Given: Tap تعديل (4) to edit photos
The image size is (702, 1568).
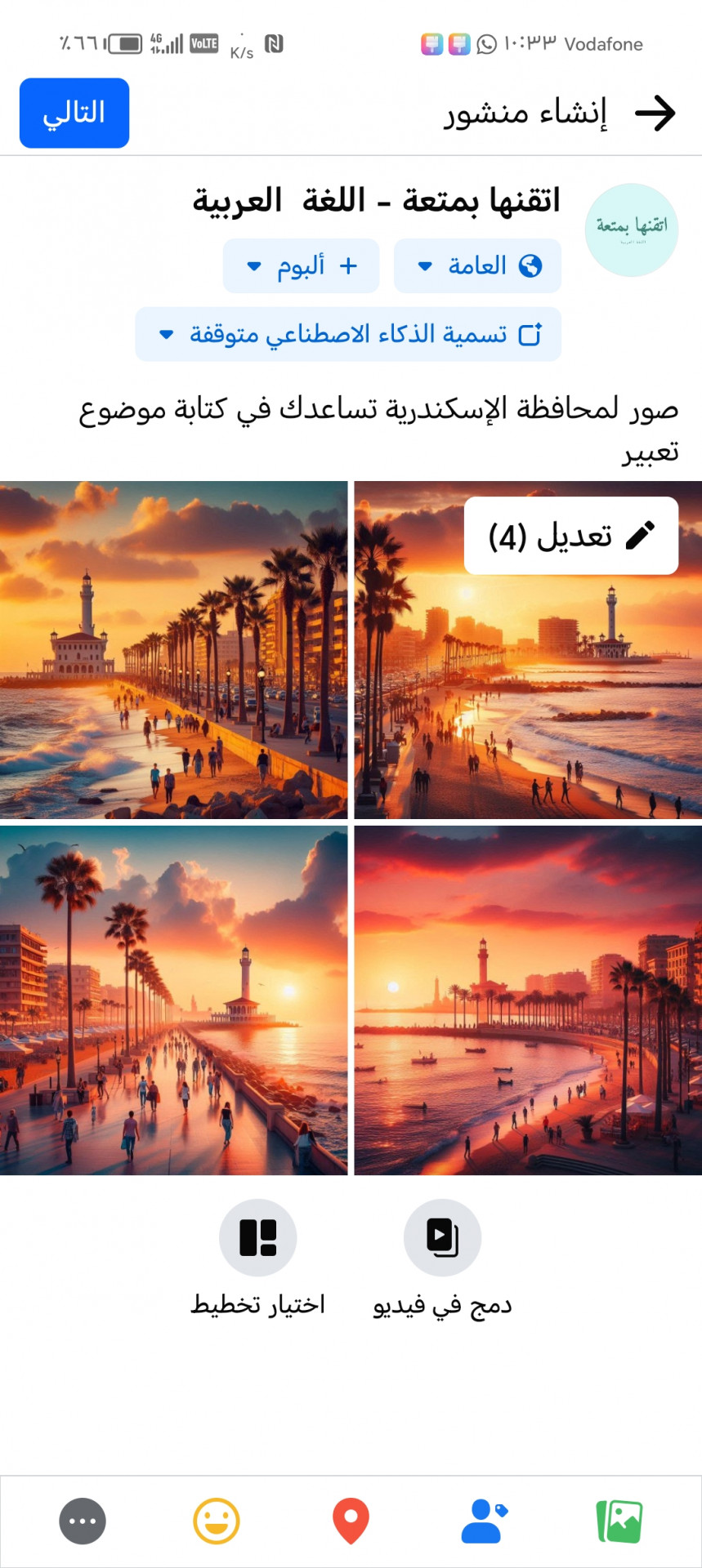Looking at the screenshot, I should [570, 536].
